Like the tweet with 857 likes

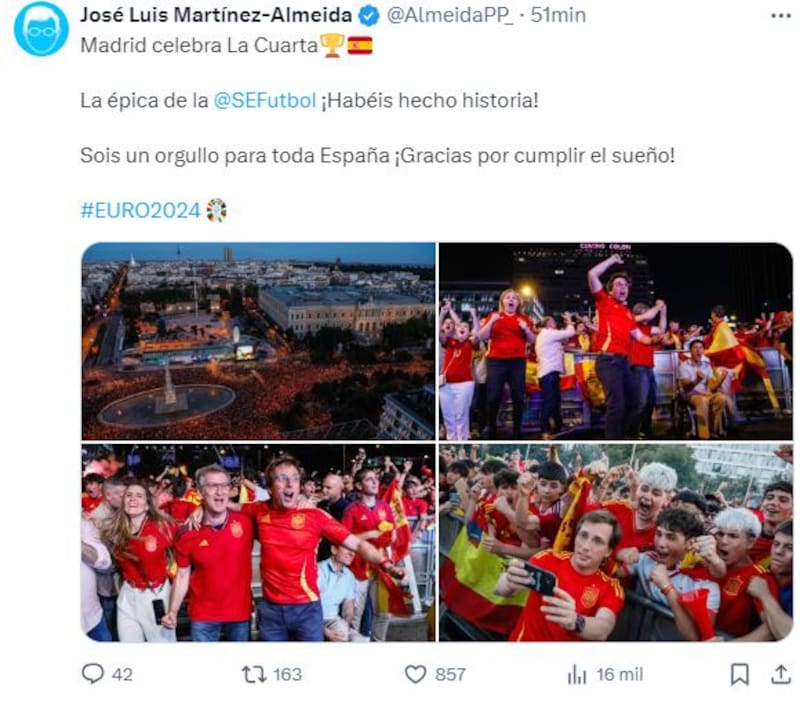[416, 674]
